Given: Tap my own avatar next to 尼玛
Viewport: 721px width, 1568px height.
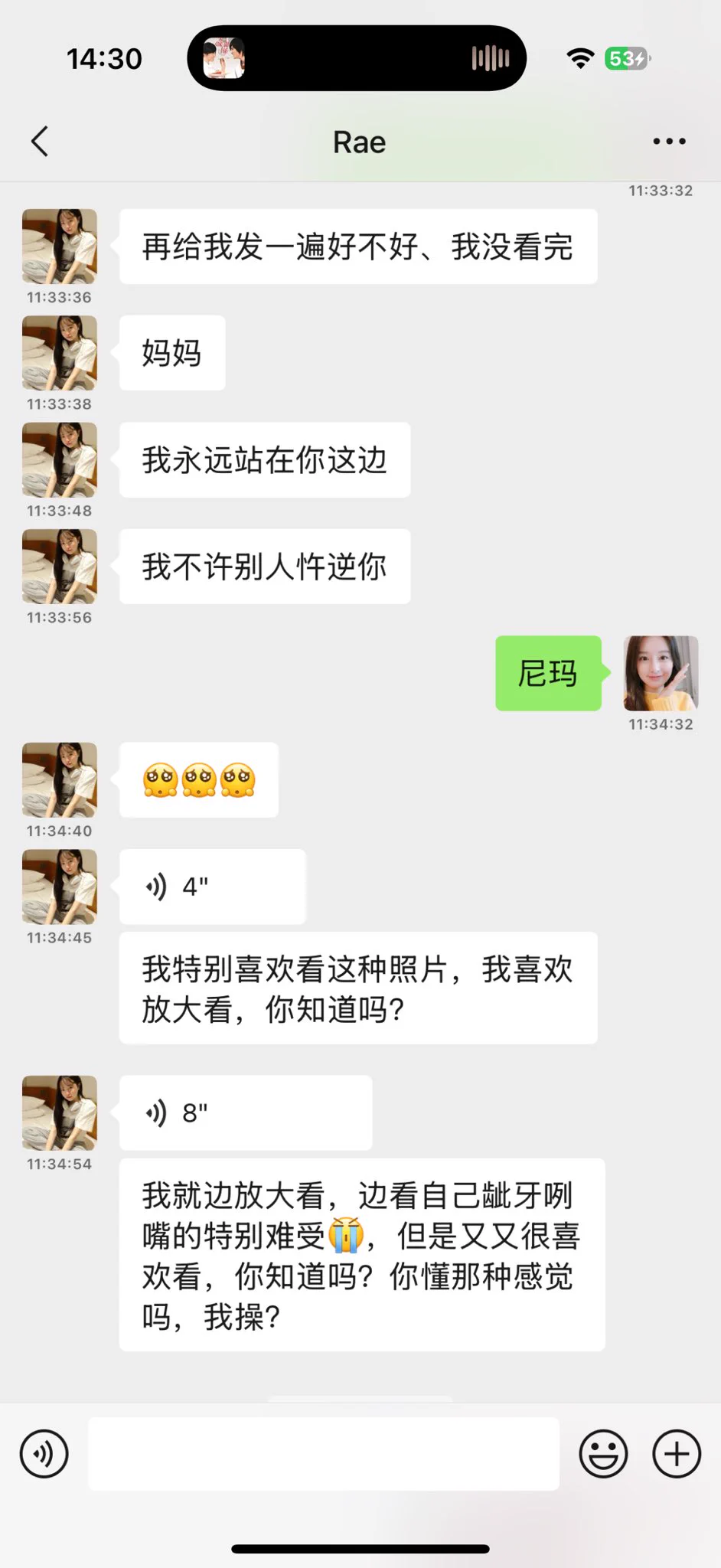Looking at the screenshot, I should click(661, 673).
